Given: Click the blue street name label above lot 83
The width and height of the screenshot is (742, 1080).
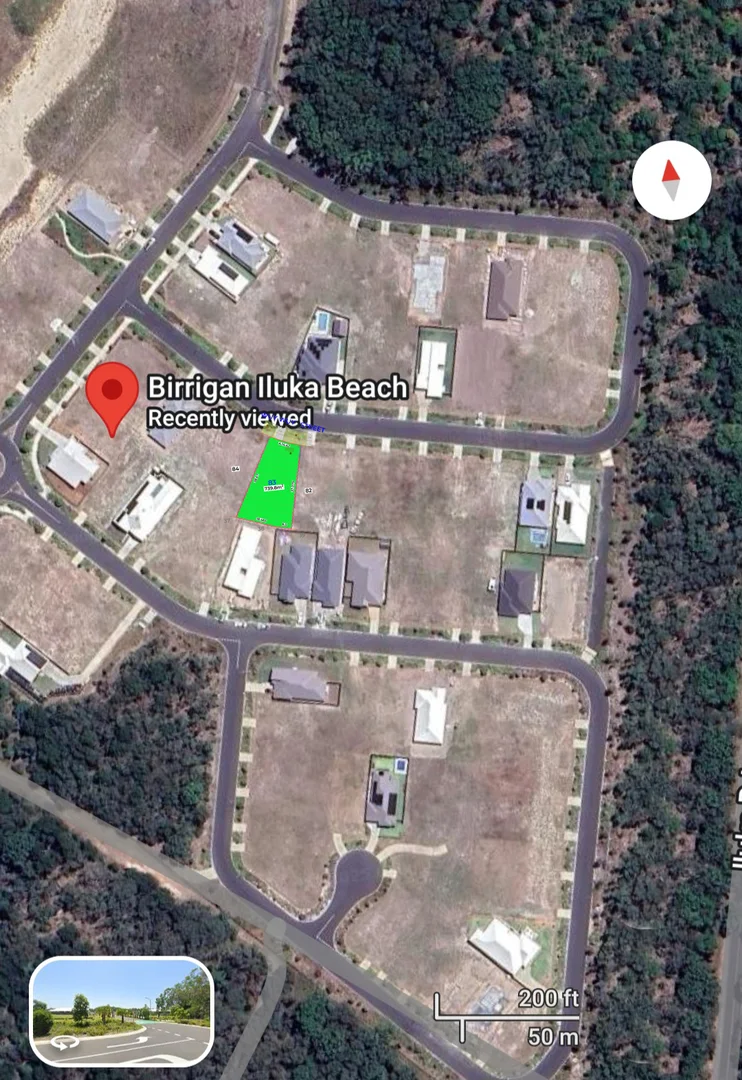Looking at the screenshot, I should [310, 429].
